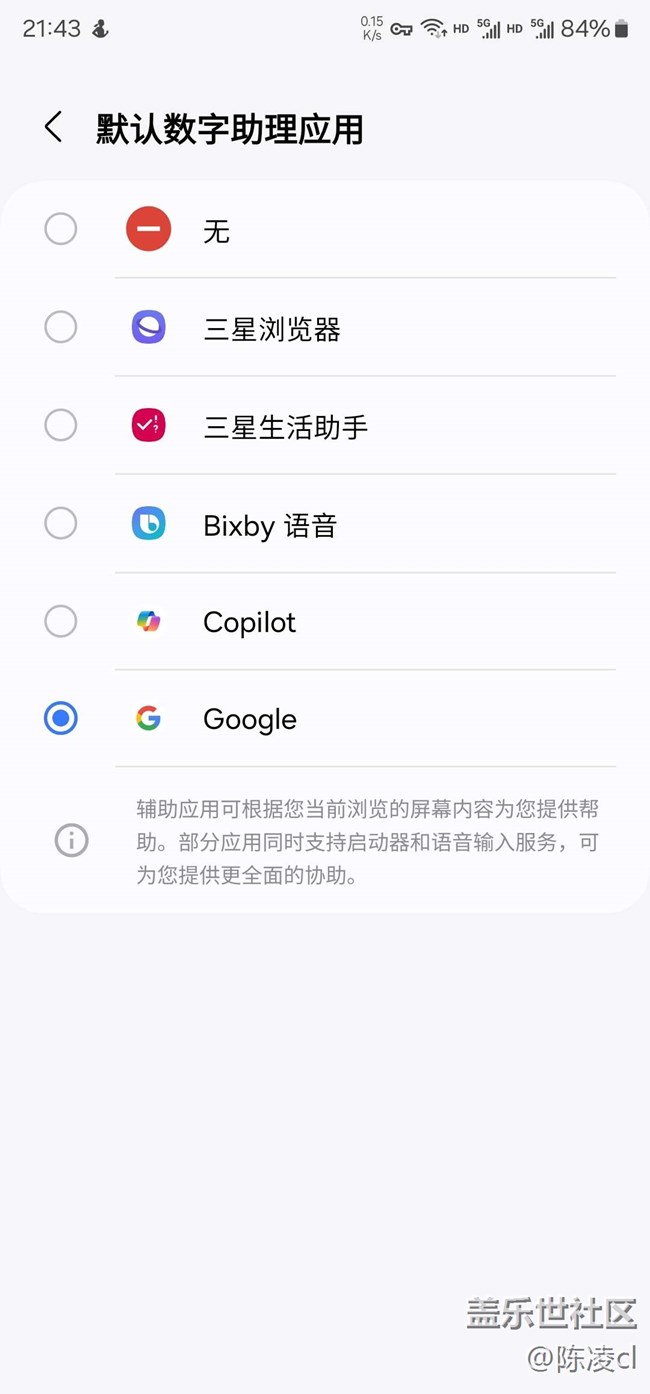Set 三星生活助手 as default assistant
650x1394 pixels.
[61, 426]
